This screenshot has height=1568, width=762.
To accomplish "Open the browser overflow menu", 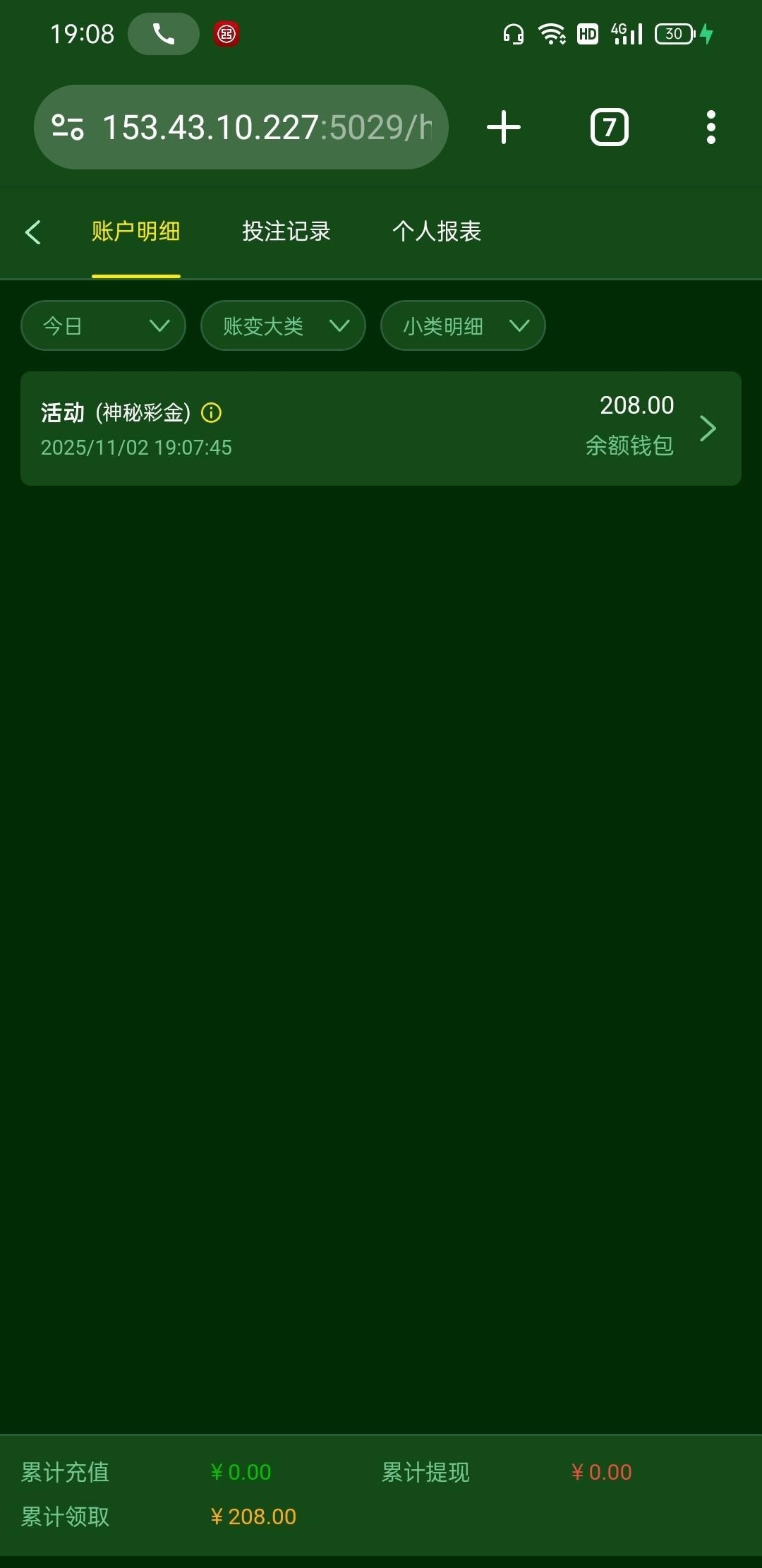I will point(710,128).
